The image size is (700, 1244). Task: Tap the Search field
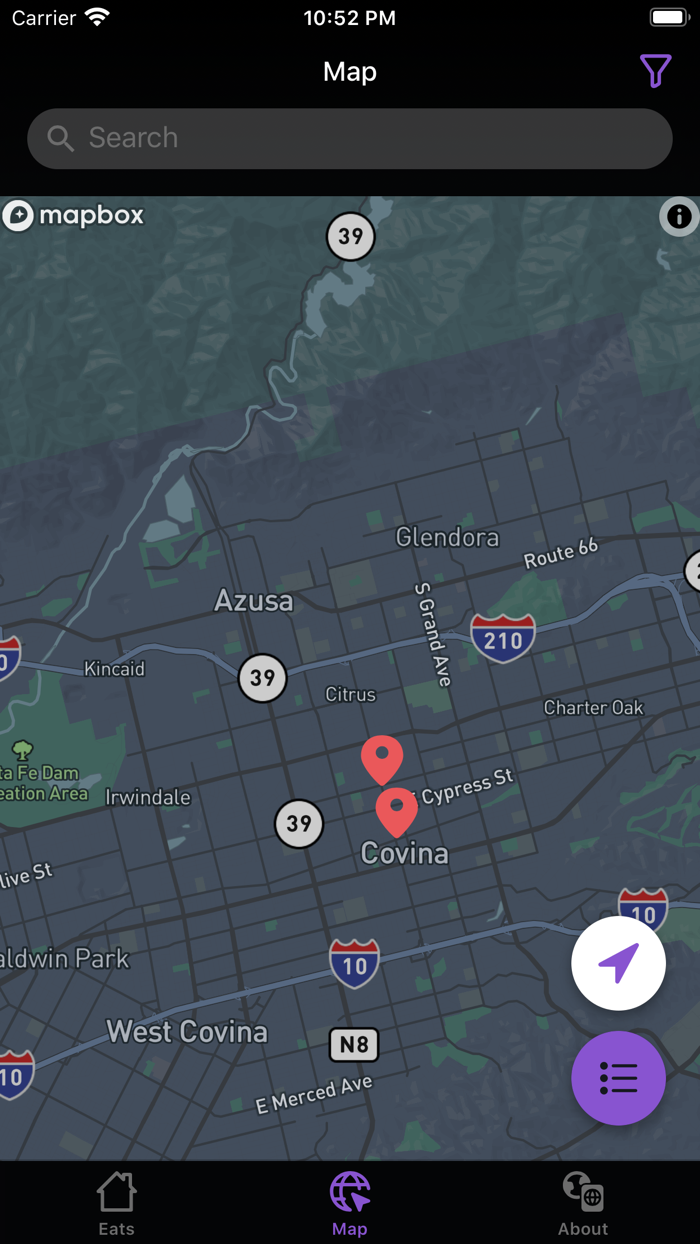click(x=350, y=138)
